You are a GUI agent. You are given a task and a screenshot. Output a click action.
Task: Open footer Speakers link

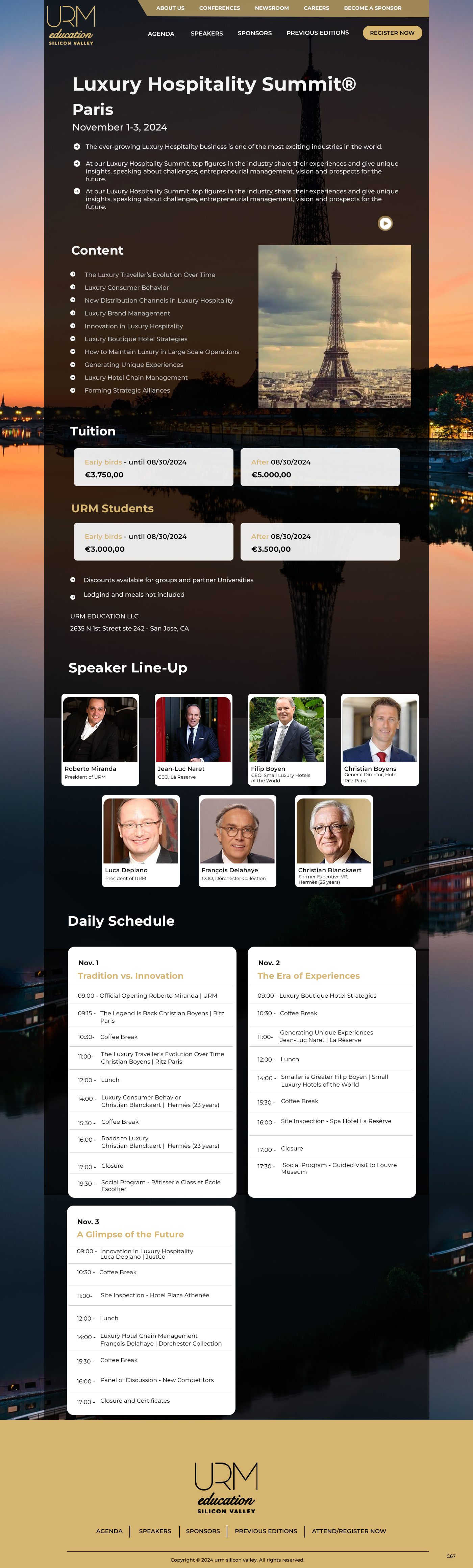155,1531
